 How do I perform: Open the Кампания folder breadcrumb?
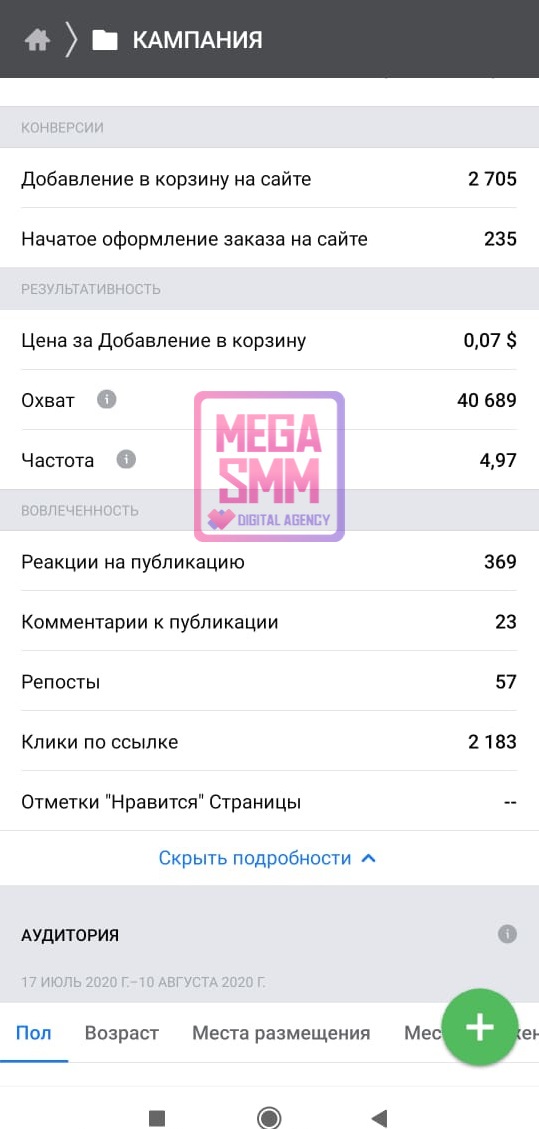(x=177, y=40)
